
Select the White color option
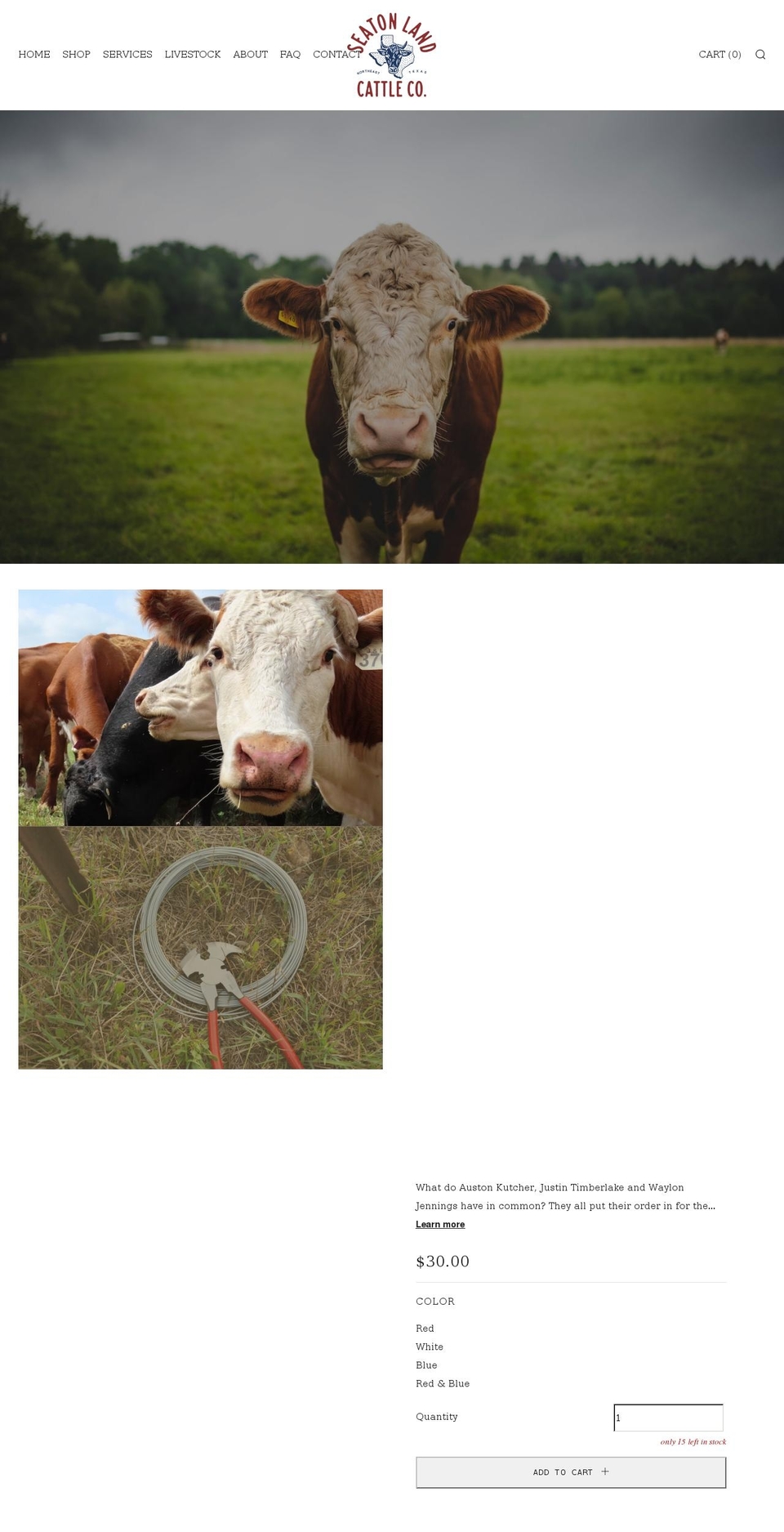[429, 1347]
